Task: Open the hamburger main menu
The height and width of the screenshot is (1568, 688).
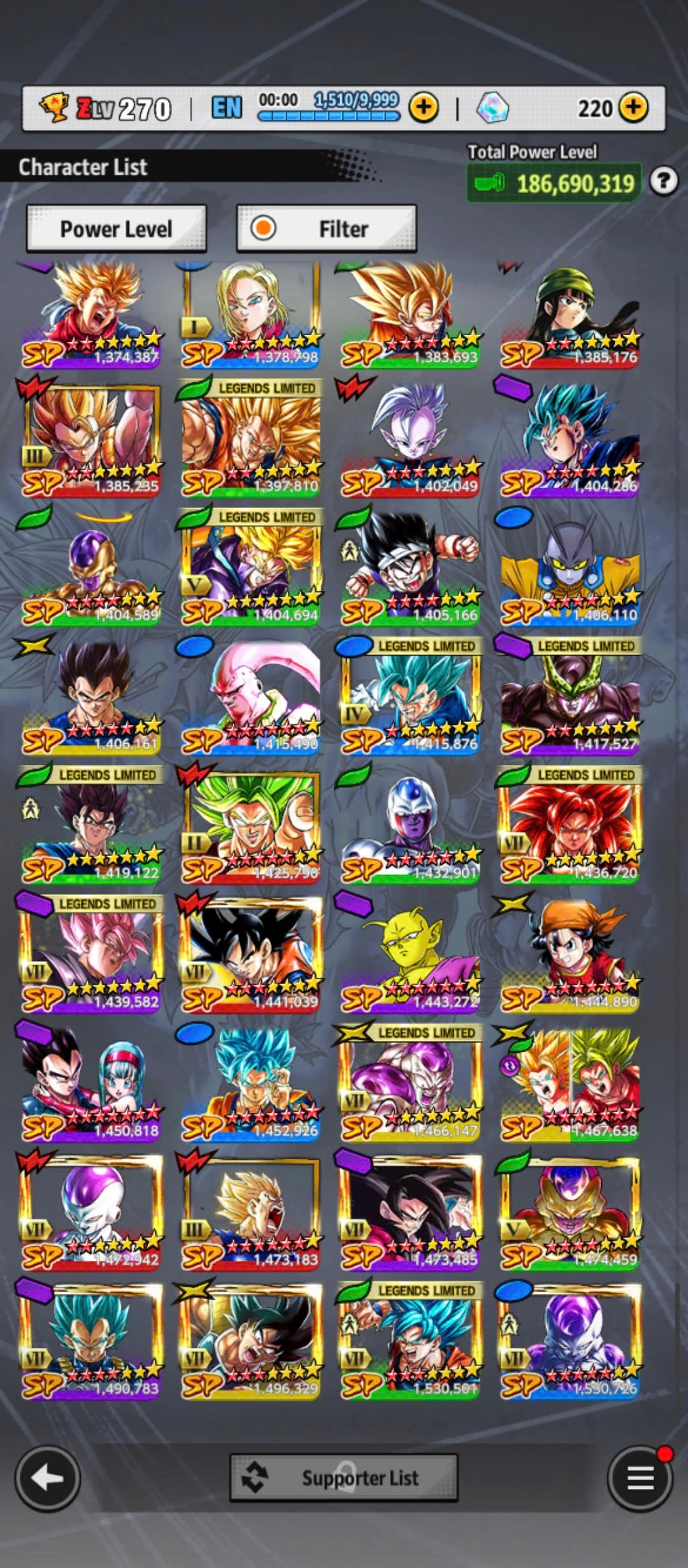Action: [x=640, y=1477]
